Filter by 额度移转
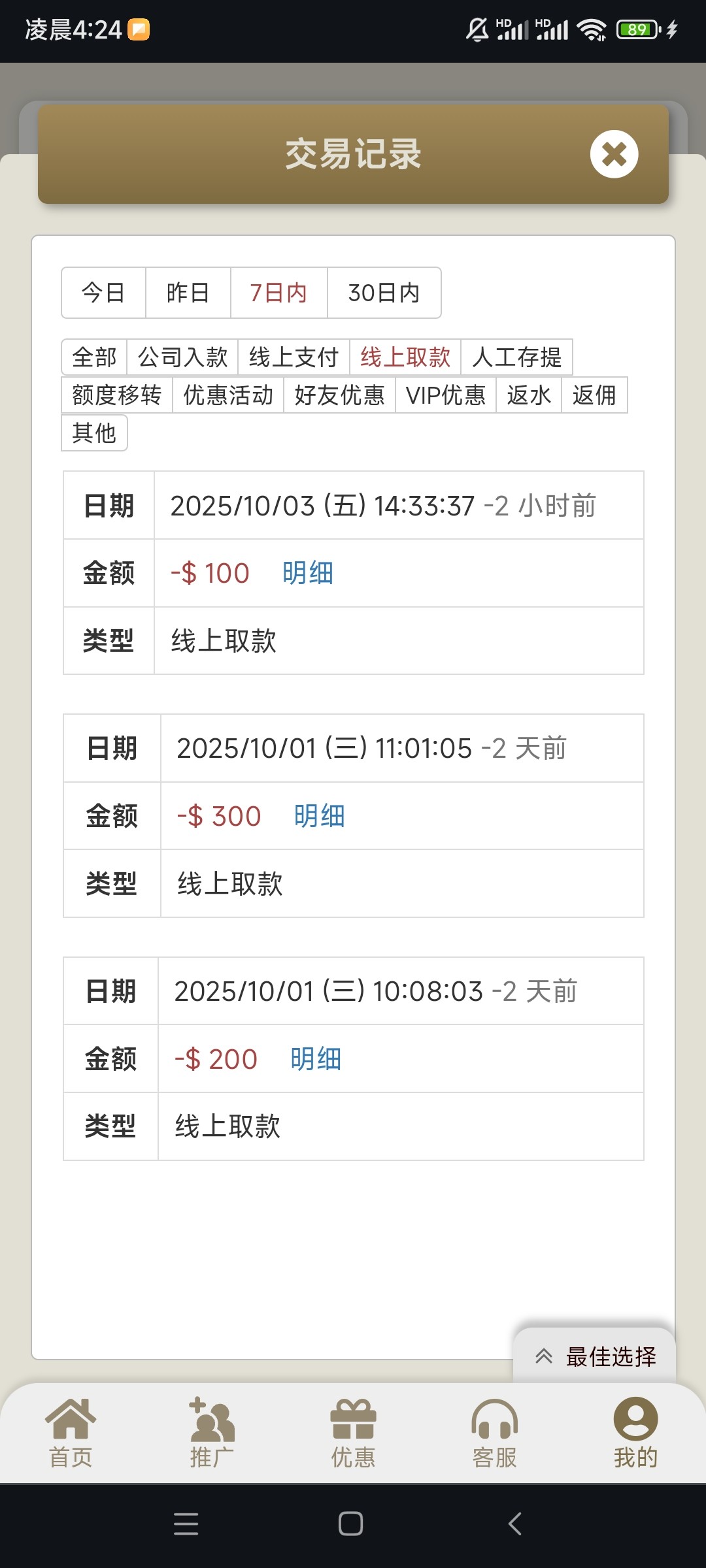706x1568 pixels. pos(117,395)
